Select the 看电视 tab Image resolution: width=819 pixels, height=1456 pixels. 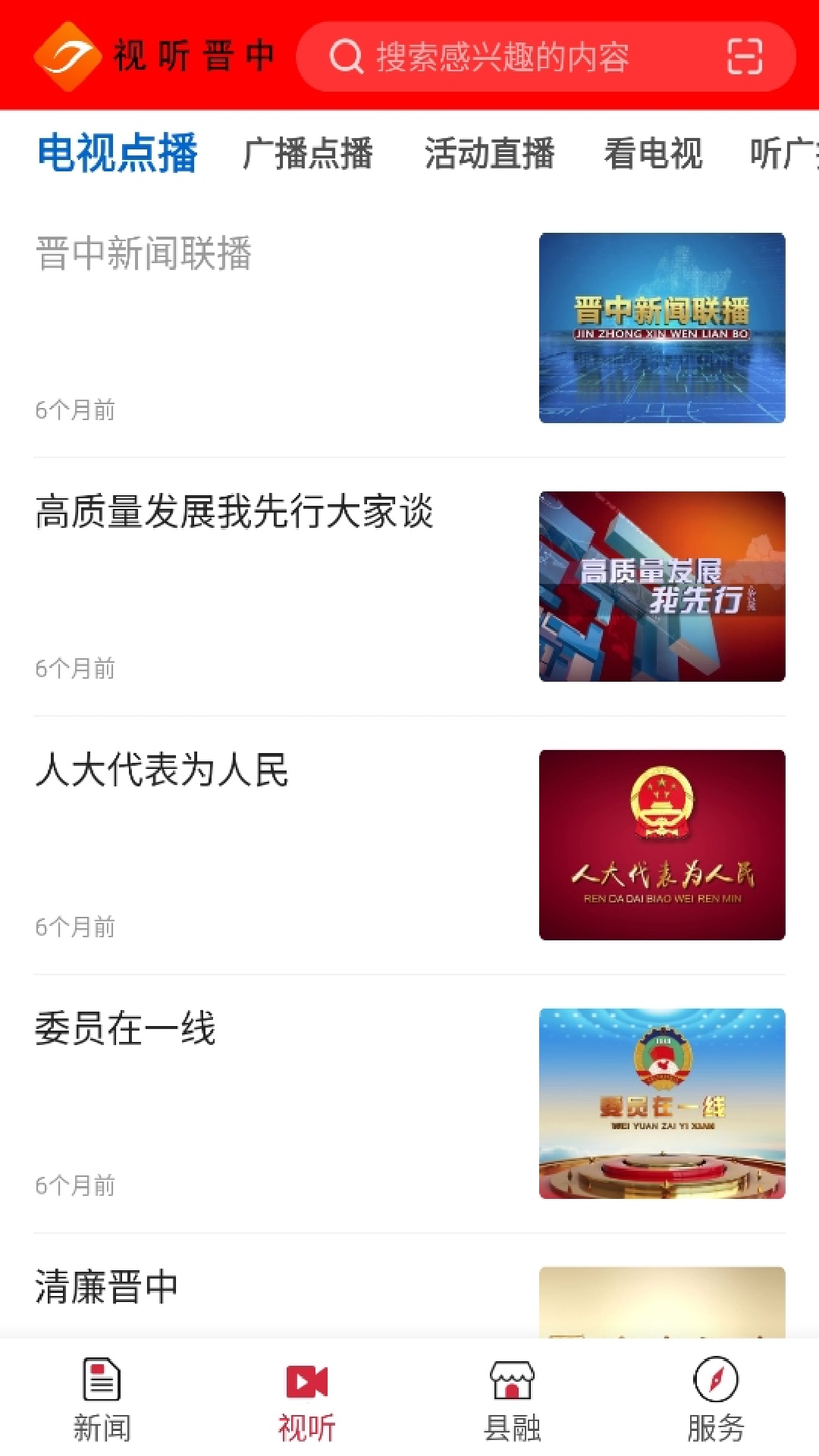click(653, 154)
